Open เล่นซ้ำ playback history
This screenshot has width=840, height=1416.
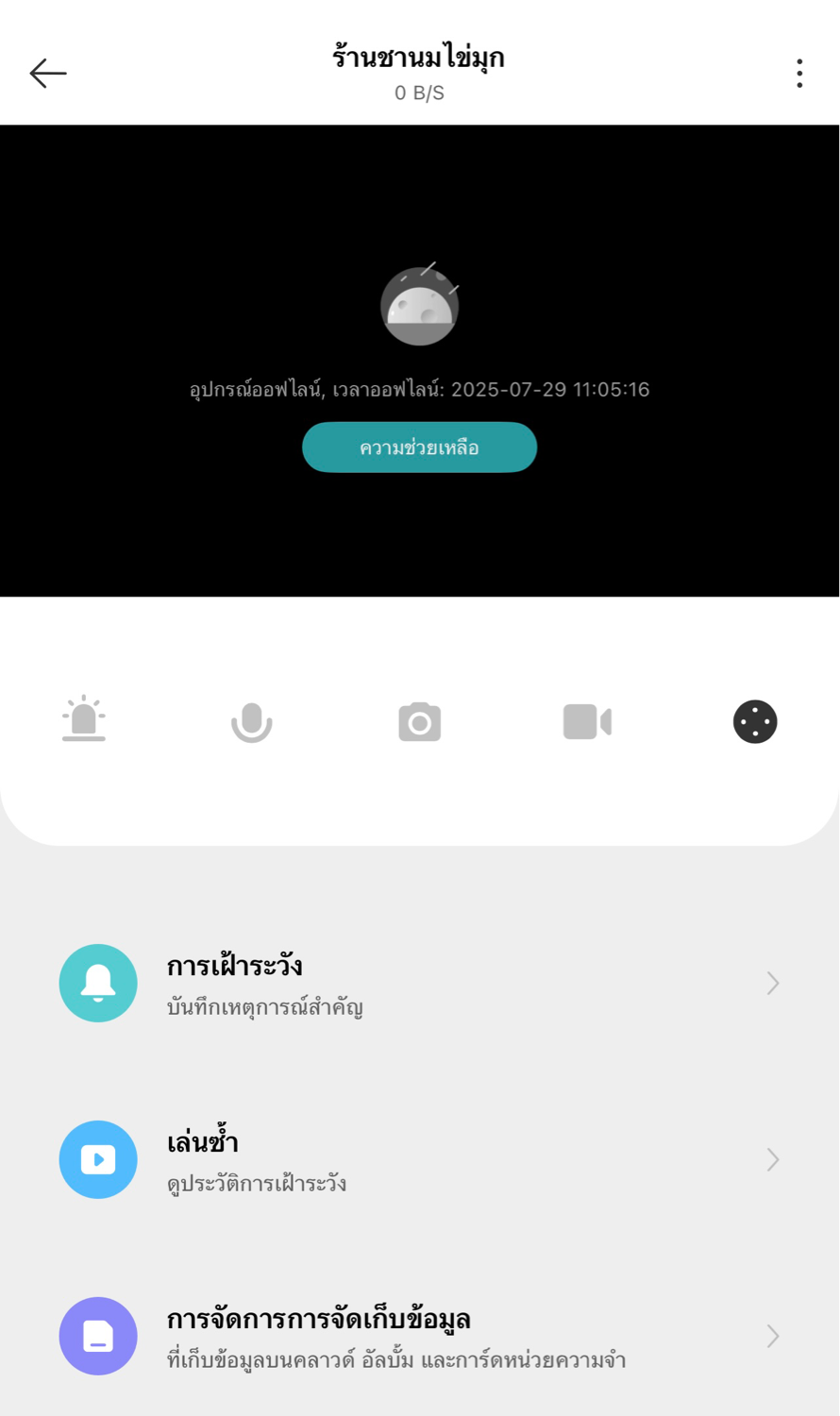click(x=419, y=1160)
